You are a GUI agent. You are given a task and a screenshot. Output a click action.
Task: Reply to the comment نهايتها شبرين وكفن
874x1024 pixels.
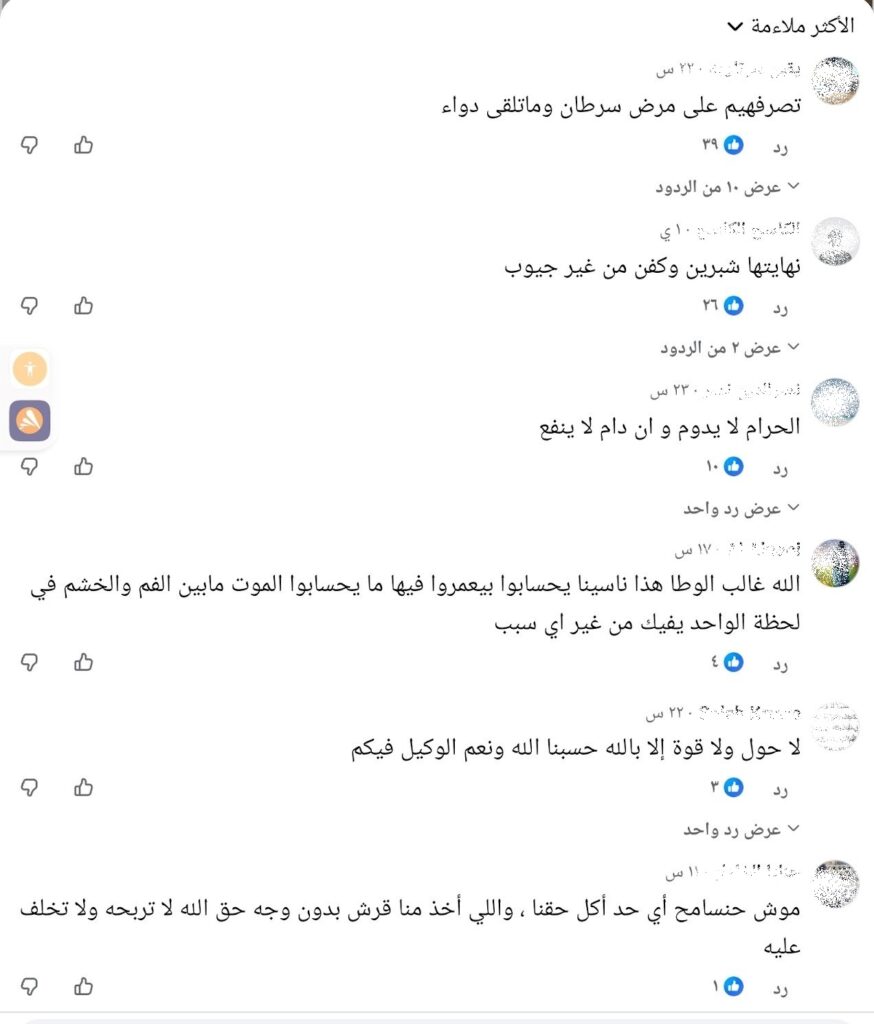coord(781,306)
